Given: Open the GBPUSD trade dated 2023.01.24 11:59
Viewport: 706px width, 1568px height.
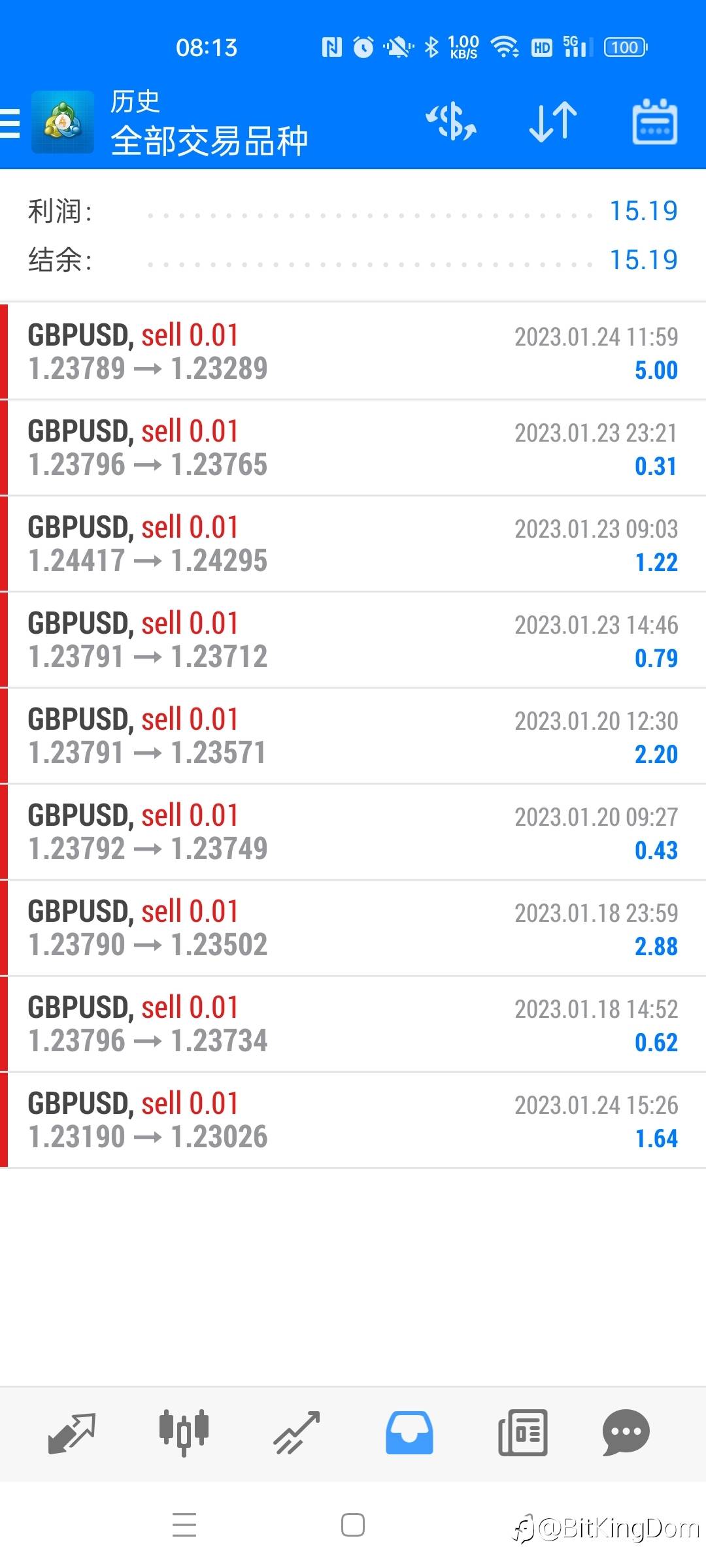Looking at the screenshot, I should (353, 352).
